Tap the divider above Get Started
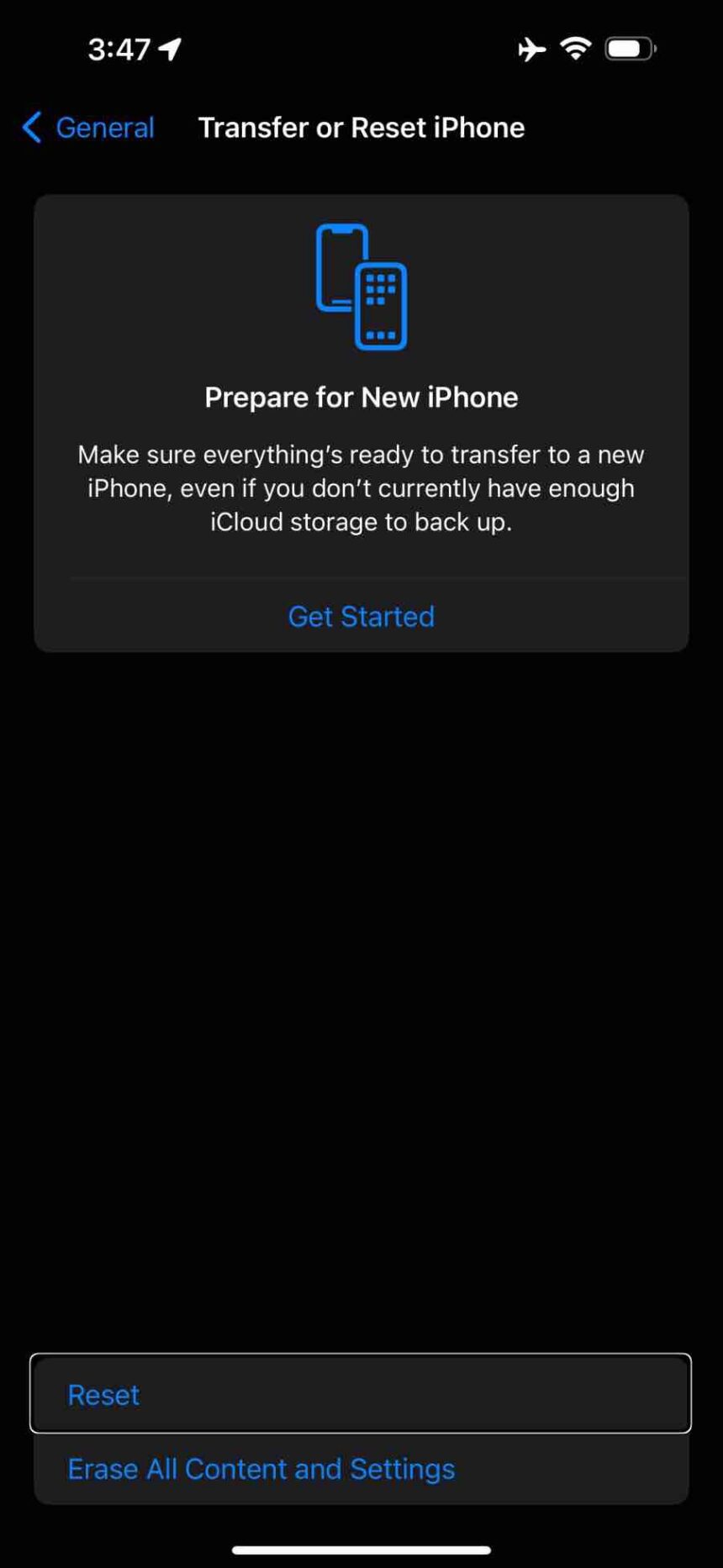Screen dimensions: 723x1568 click(361, 577)
